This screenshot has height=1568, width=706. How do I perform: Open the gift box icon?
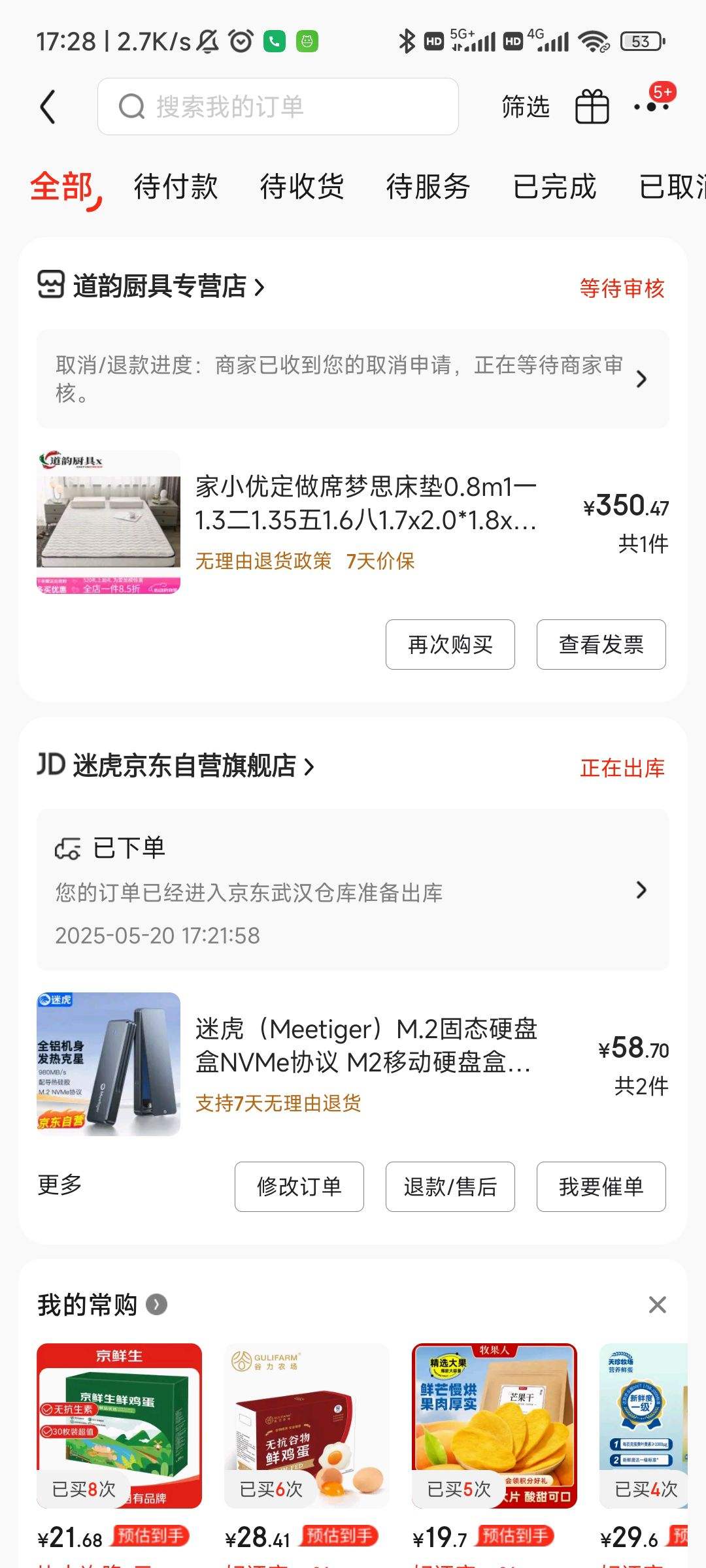[x=592, y=106]
